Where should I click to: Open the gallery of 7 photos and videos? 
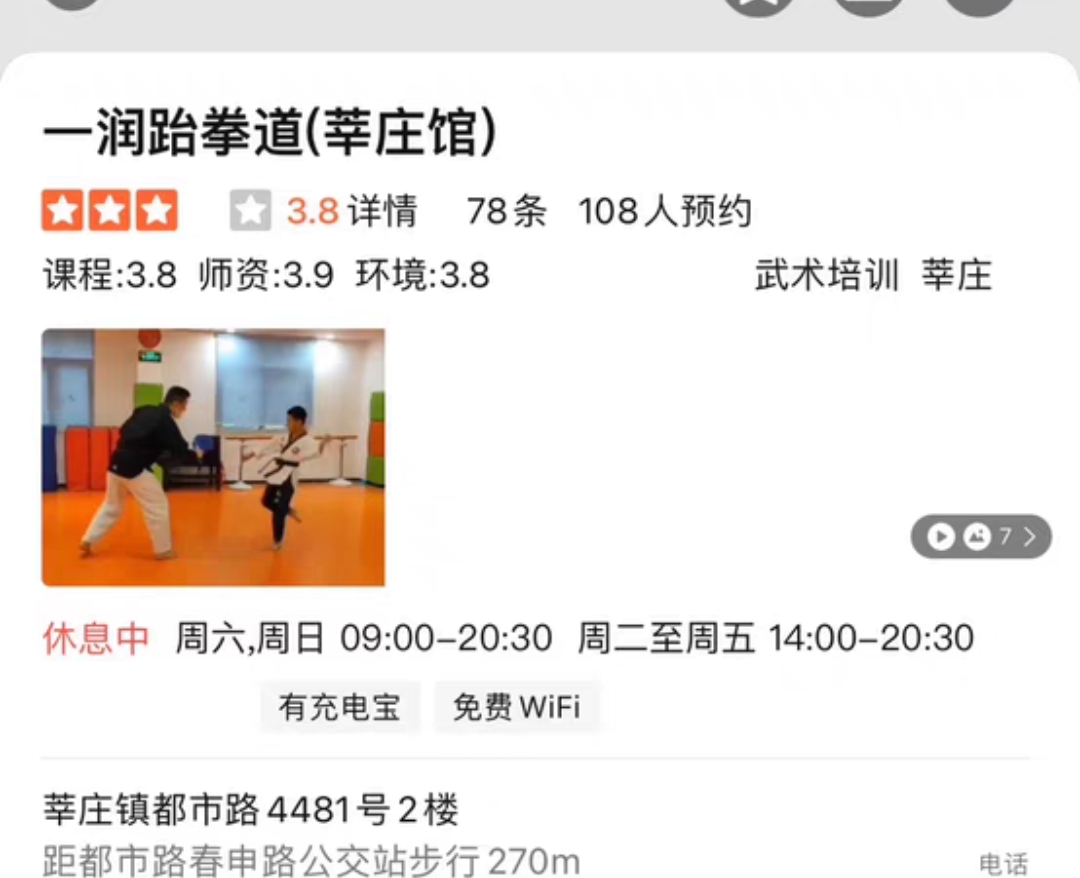coord(980,537)
